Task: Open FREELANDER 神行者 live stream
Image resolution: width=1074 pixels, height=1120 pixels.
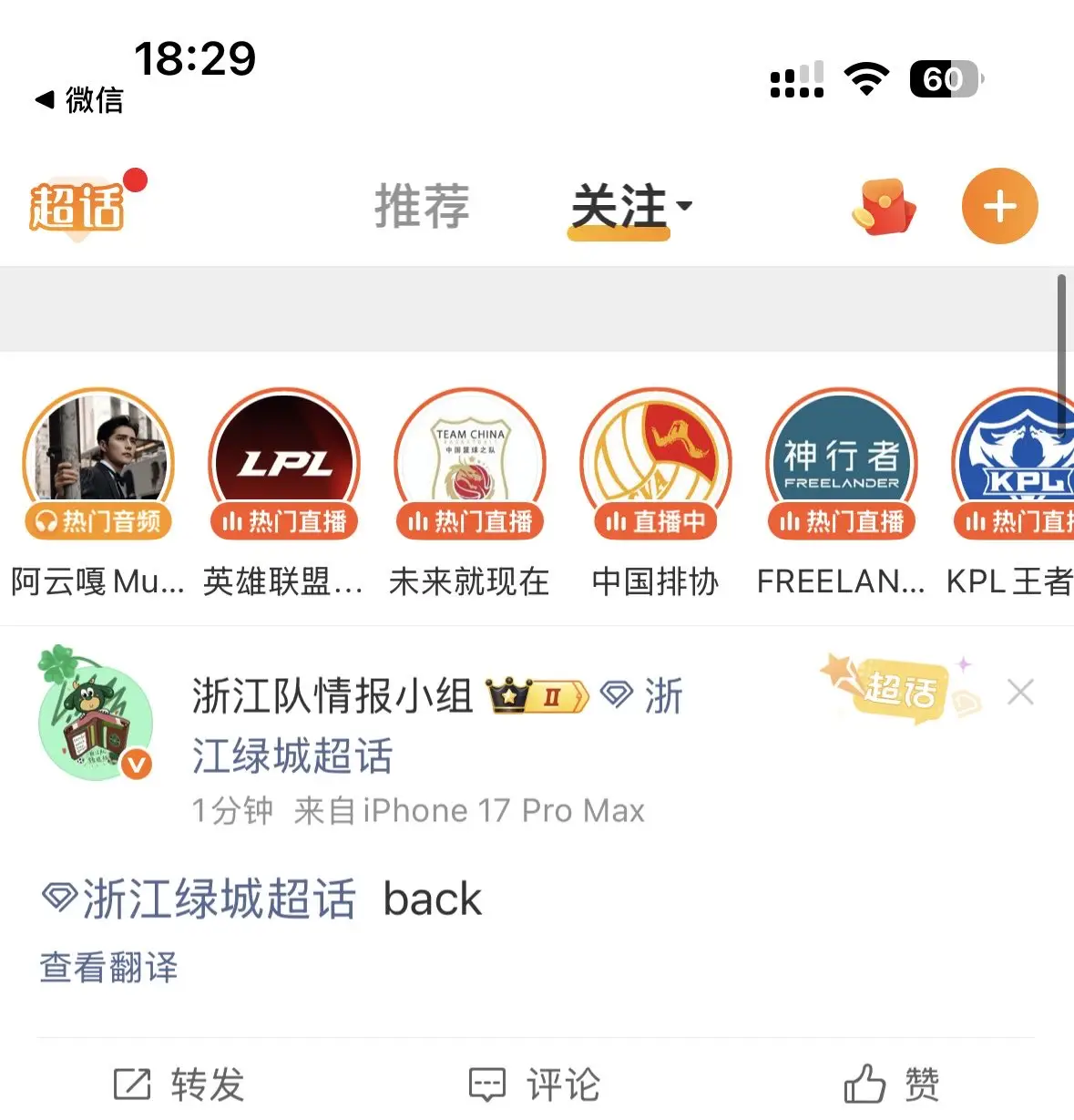Action: (x=842, y=492)
